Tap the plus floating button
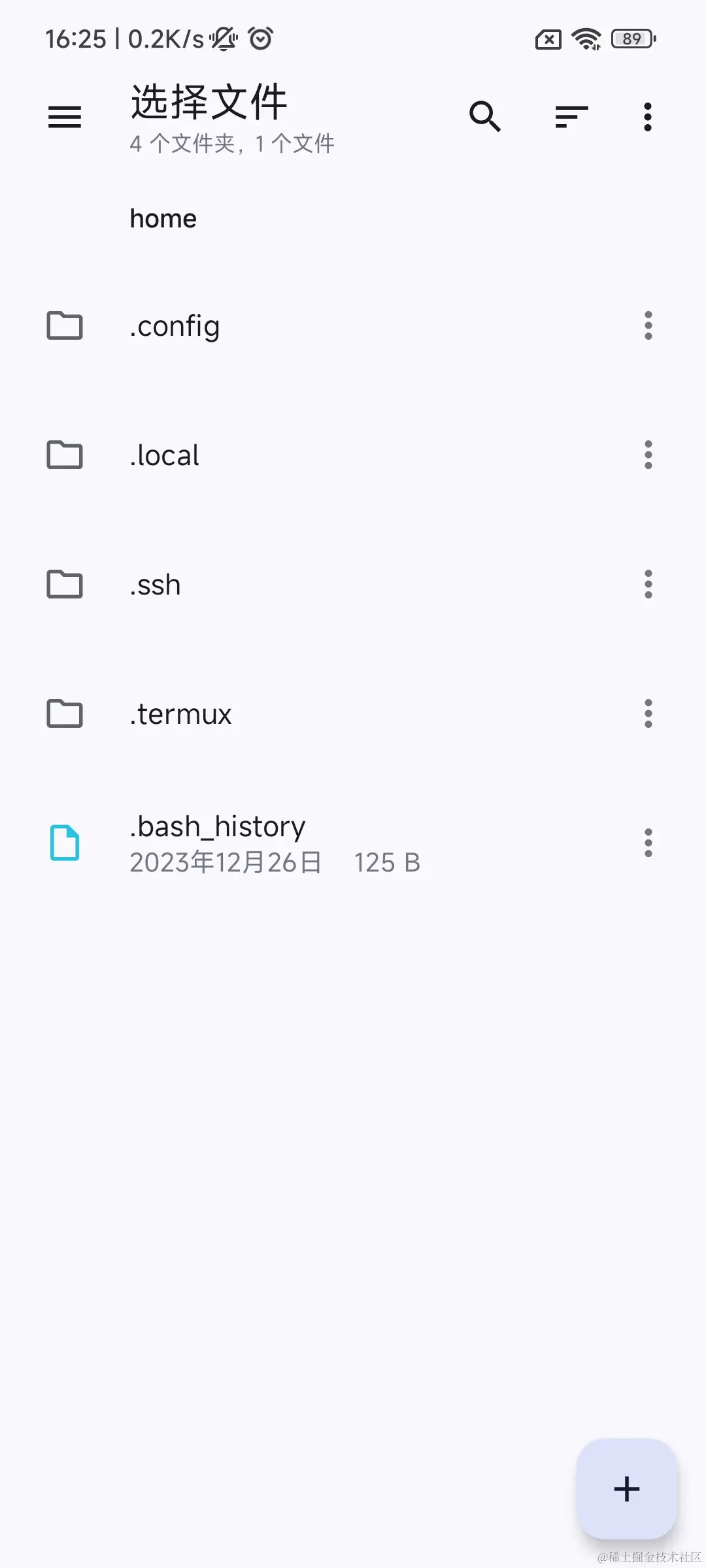This screenshot has width=706, height=1568. pyautogui.click(x=626, y=1489)
